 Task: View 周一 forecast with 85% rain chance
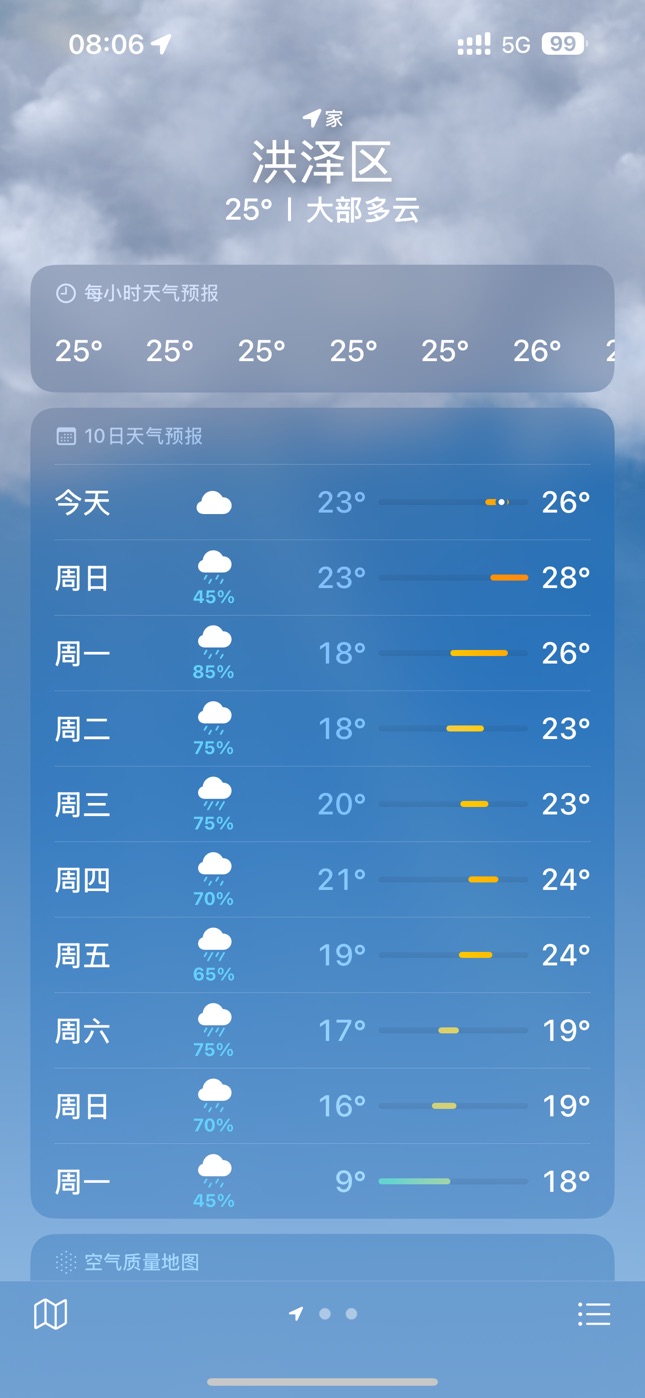(x=322, y=653)
